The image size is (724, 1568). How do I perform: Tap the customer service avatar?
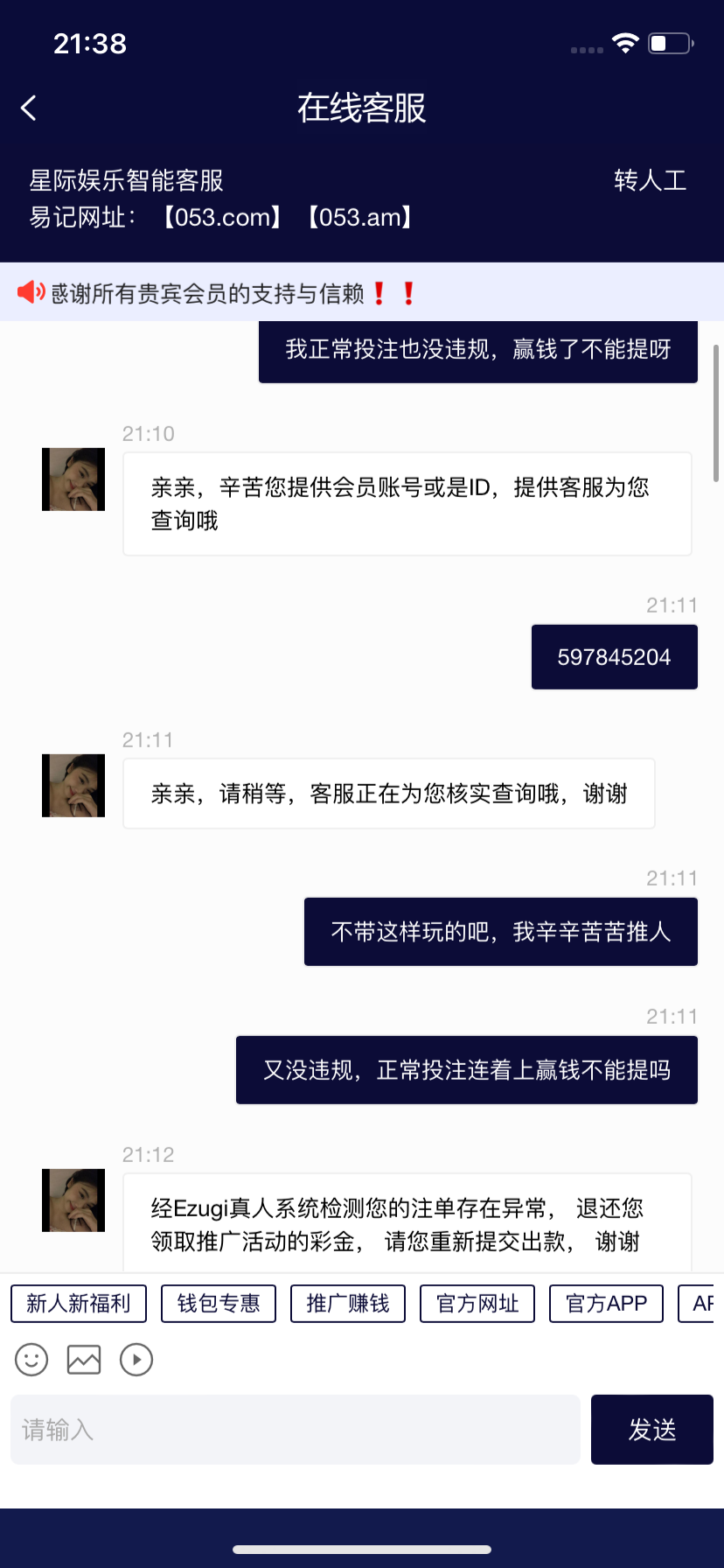point(73,479)
